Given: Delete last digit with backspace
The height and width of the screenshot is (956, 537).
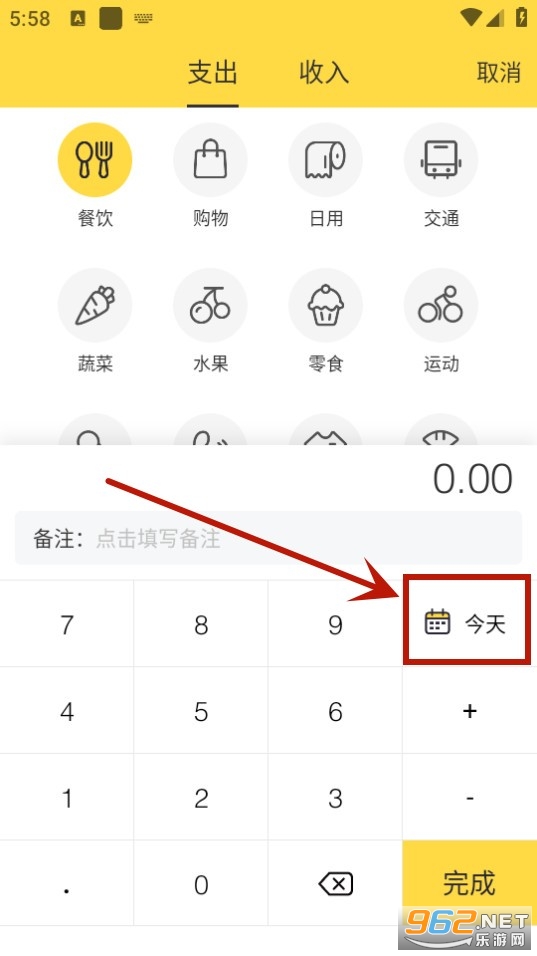Looking at the screenshot, I should (335, 883).
